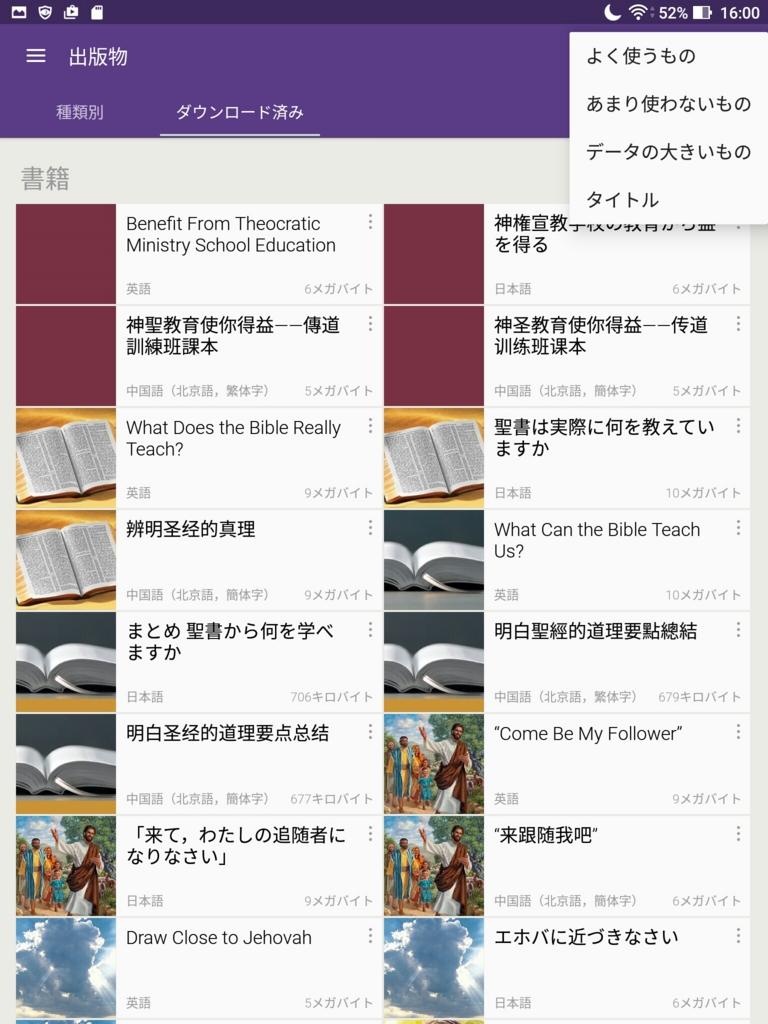Screen dimensions: 768x1024
Task: Open more options for 辨明圣经的真理
Action: click(370, 527)
